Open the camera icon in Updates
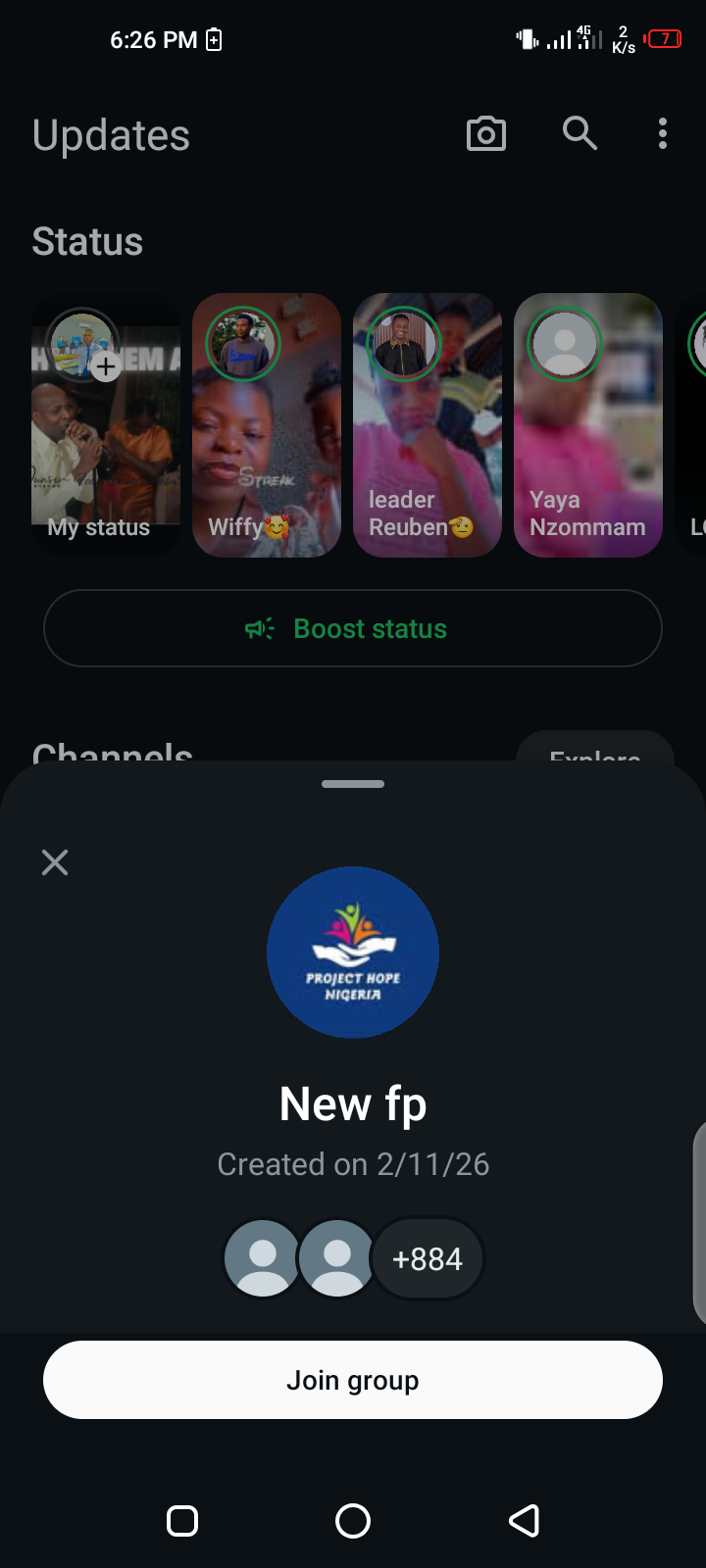706x1568 pixels. click(486, 133)
